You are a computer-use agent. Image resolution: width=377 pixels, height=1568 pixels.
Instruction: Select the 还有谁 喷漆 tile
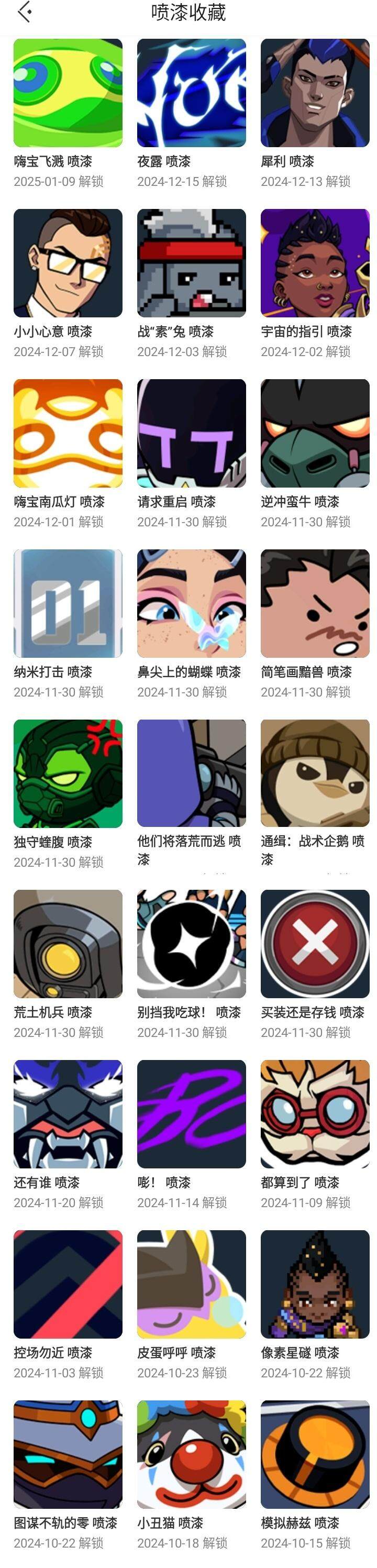68,1114
